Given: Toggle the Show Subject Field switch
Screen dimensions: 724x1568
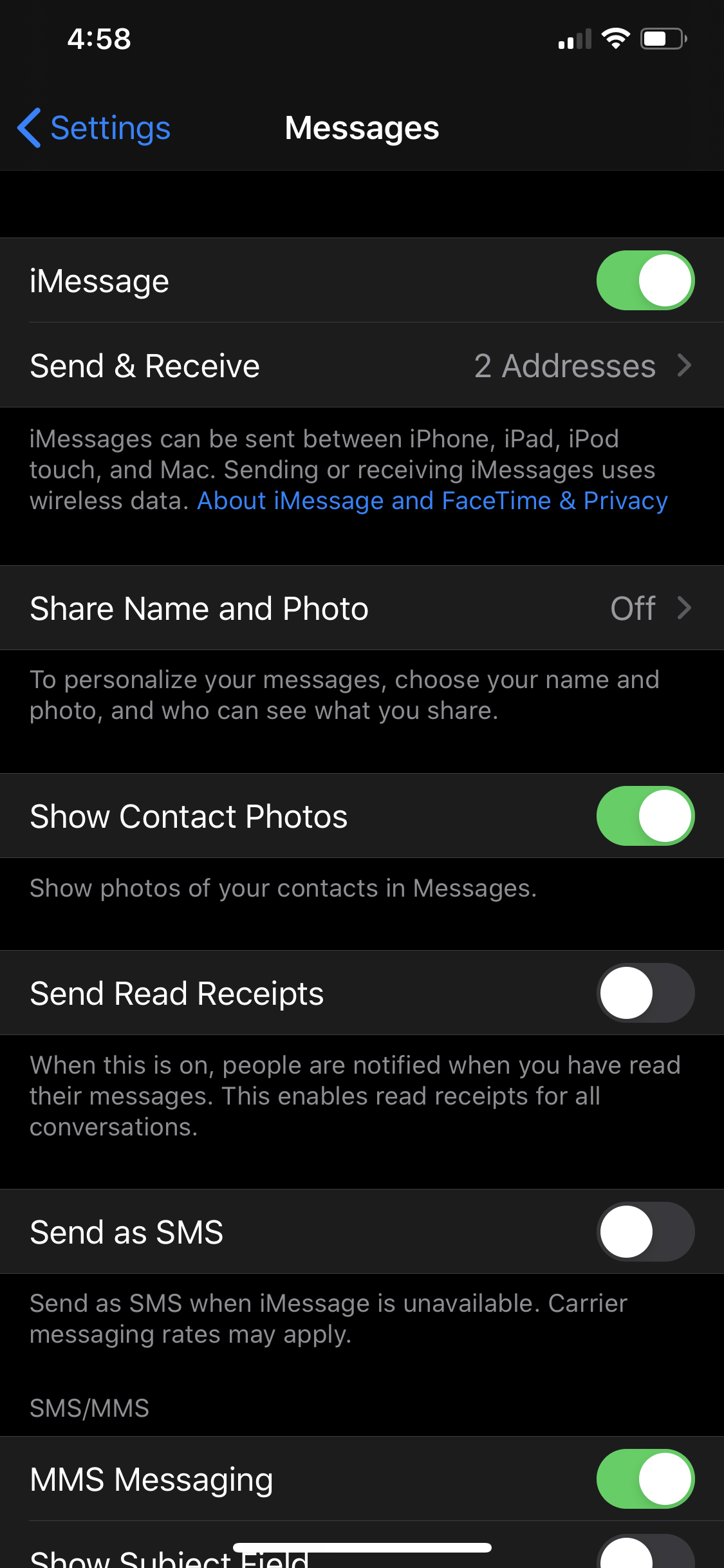Looking at the screenshot, I should (x=645, y=1553).
